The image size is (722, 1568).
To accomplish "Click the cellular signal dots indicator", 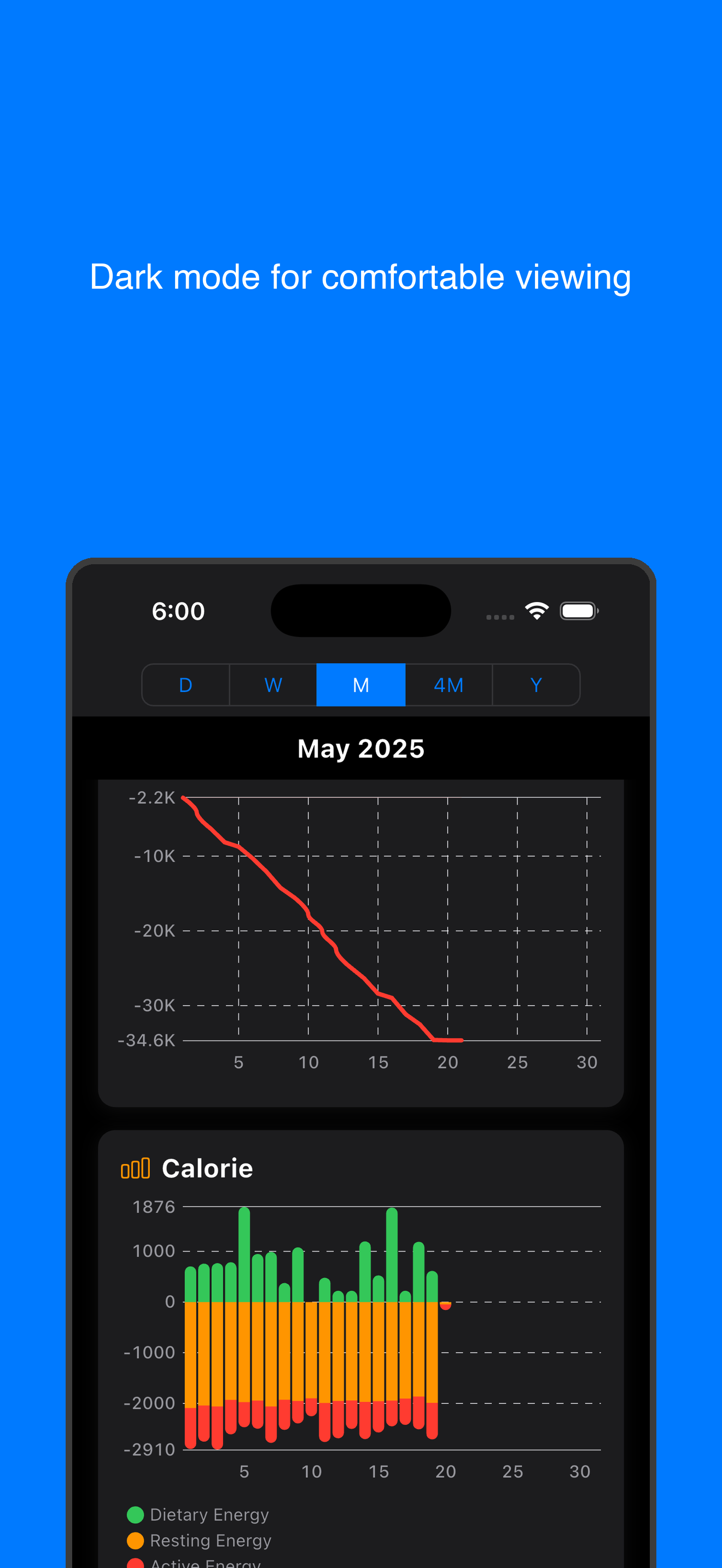I will coord(499,617).
